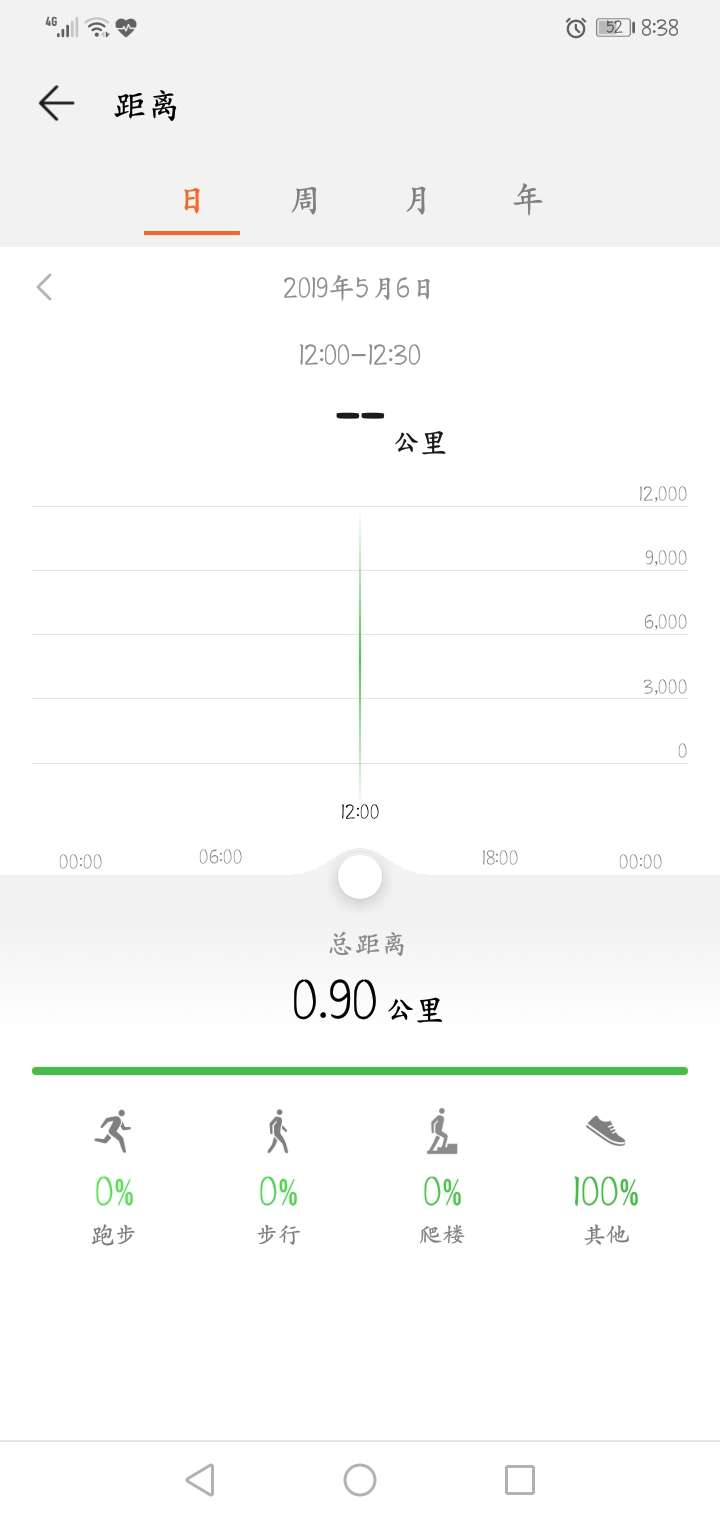Image resolution: width=720 pixels, height=1520 pixels.
Task: Tap the back arrow to leave distance view
Action: (56, 103)
